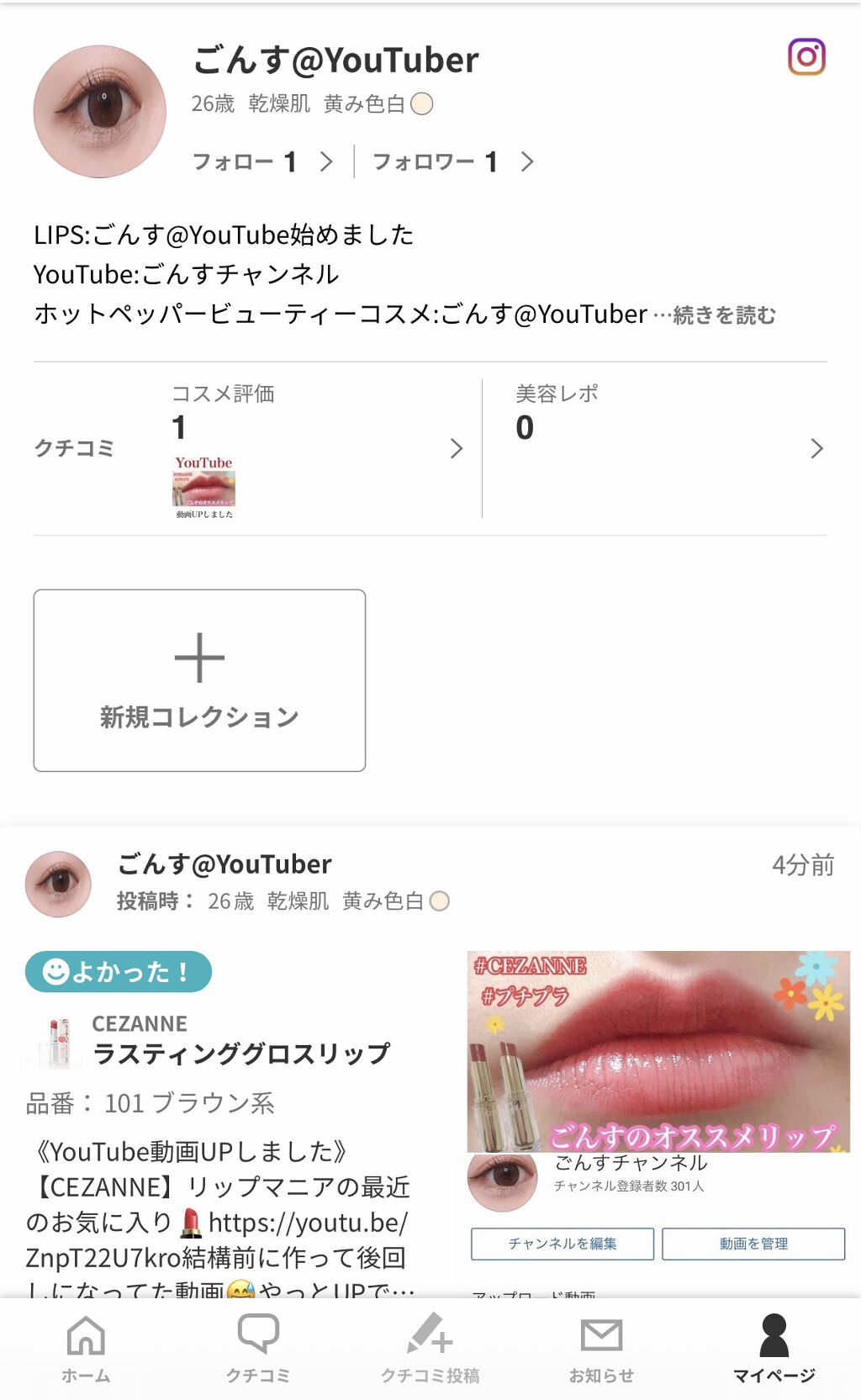This screenshot has height=1400, width=861.
Task: View the フォロー following list
Action: 262,161
